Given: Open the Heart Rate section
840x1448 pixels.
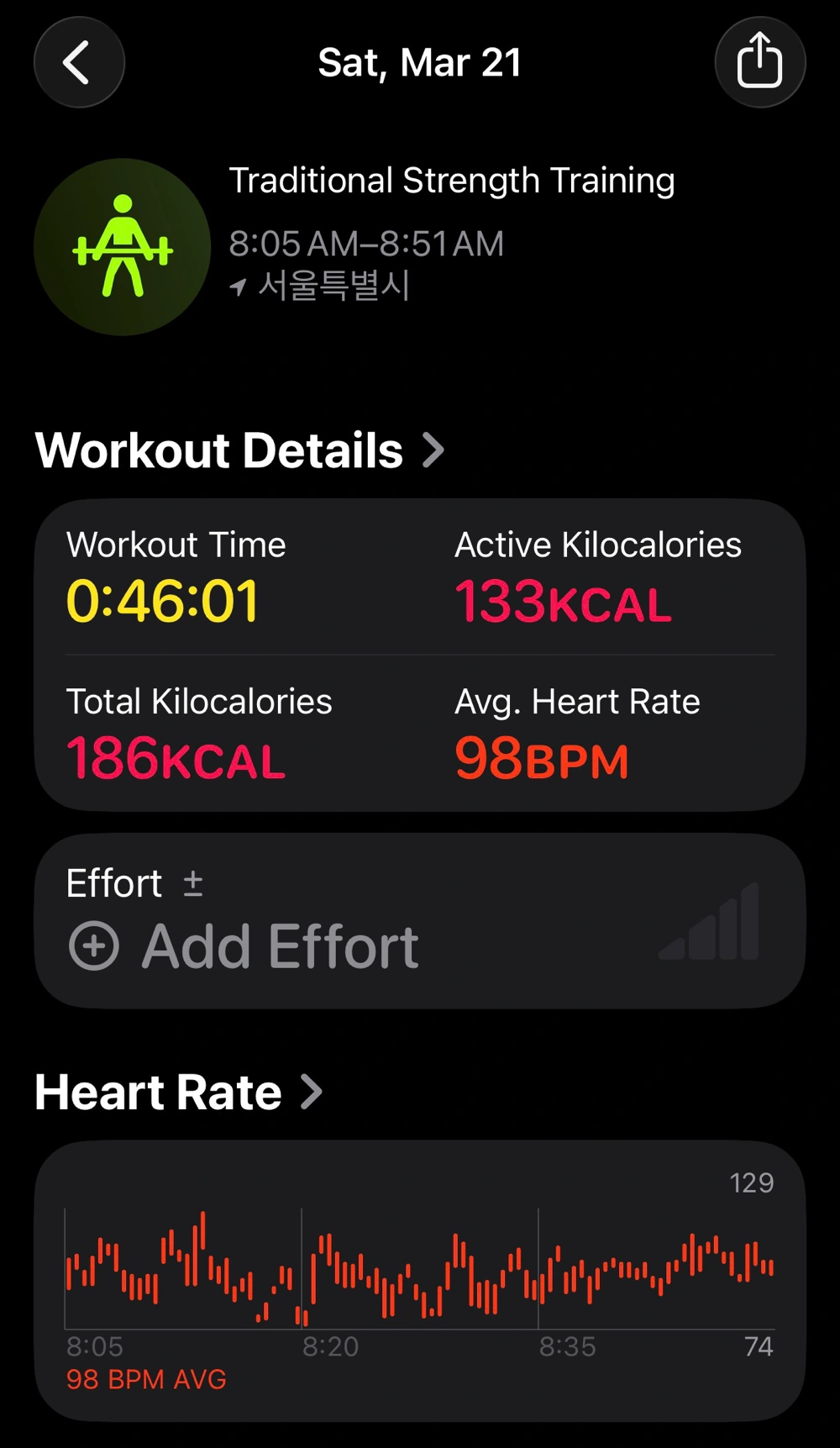Looking at the screenshot, I should pyautogui.click(x=178, y=1093).
